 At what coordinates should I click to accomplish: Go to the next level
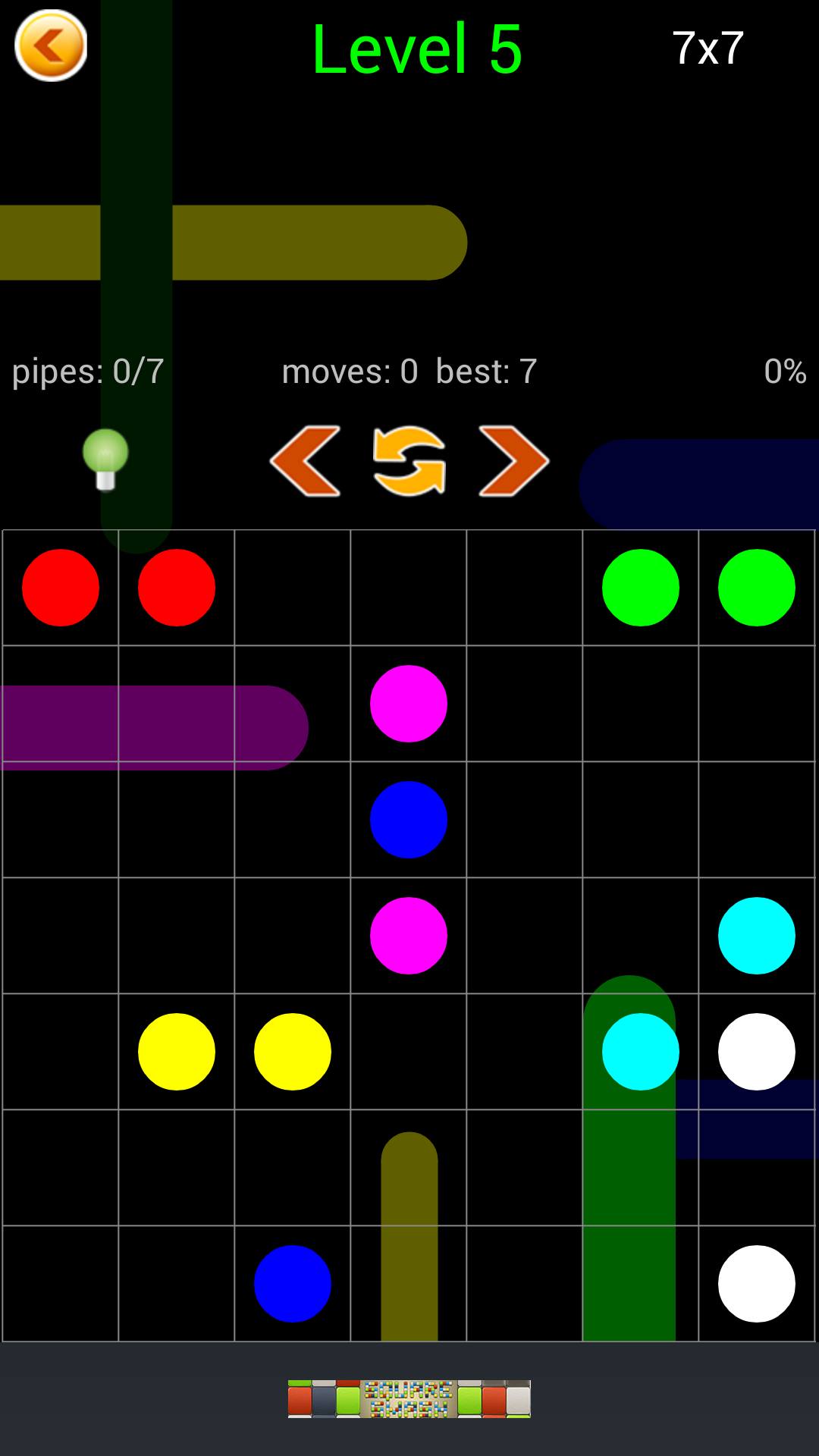pyautogui.click(x=513, y=461)
